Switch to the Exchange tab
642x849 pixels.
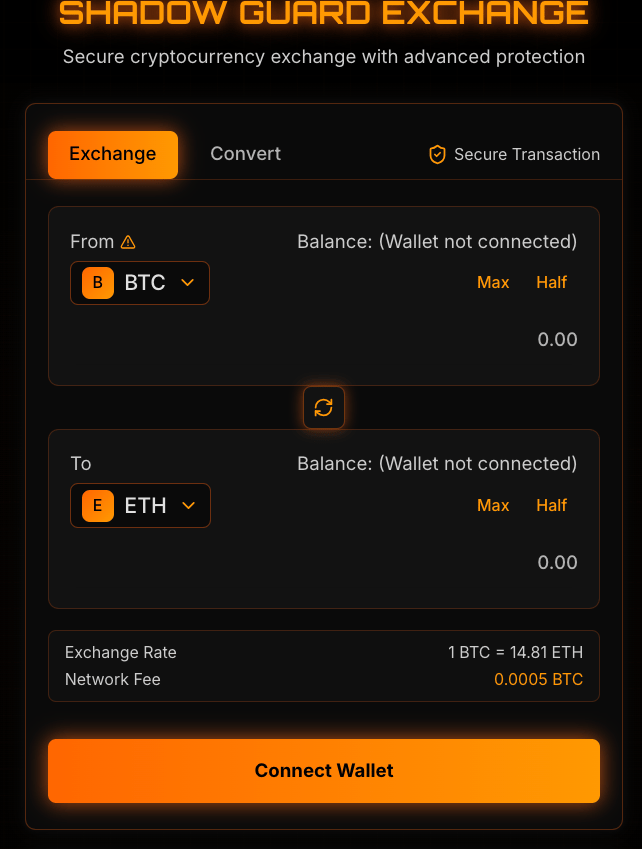(x=113, y=154)
